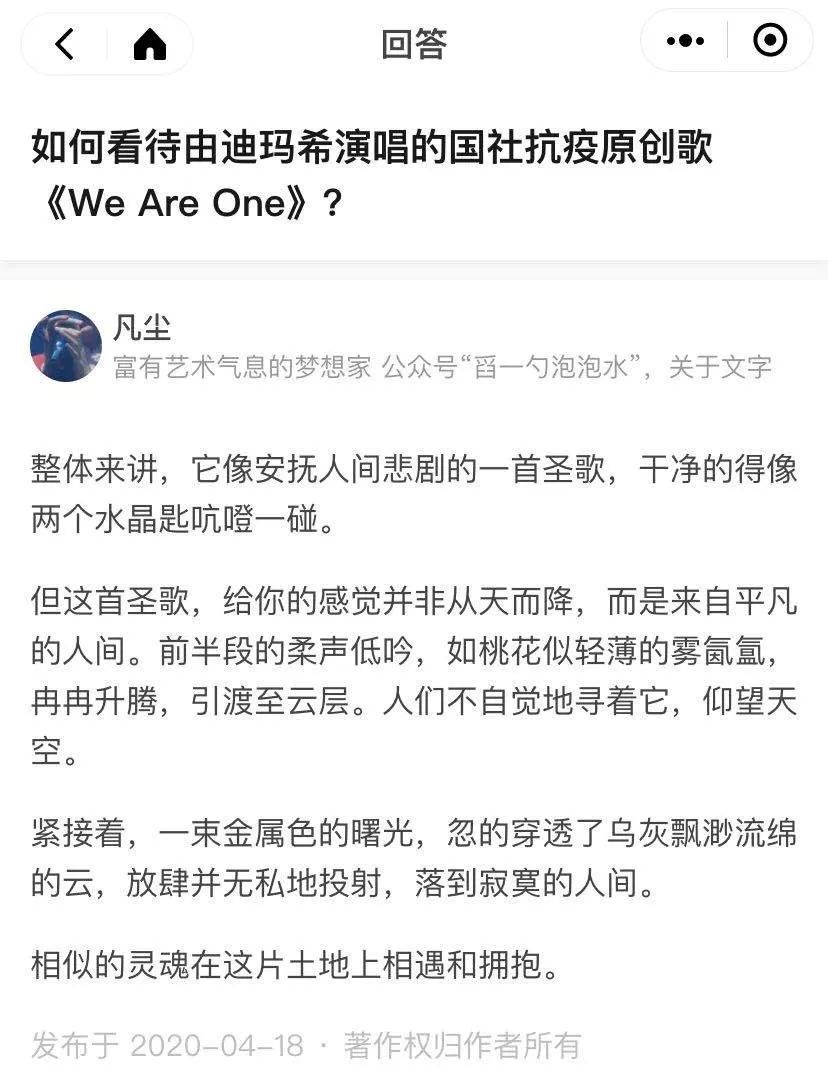Close the mini program via circle button

[770, 41]
